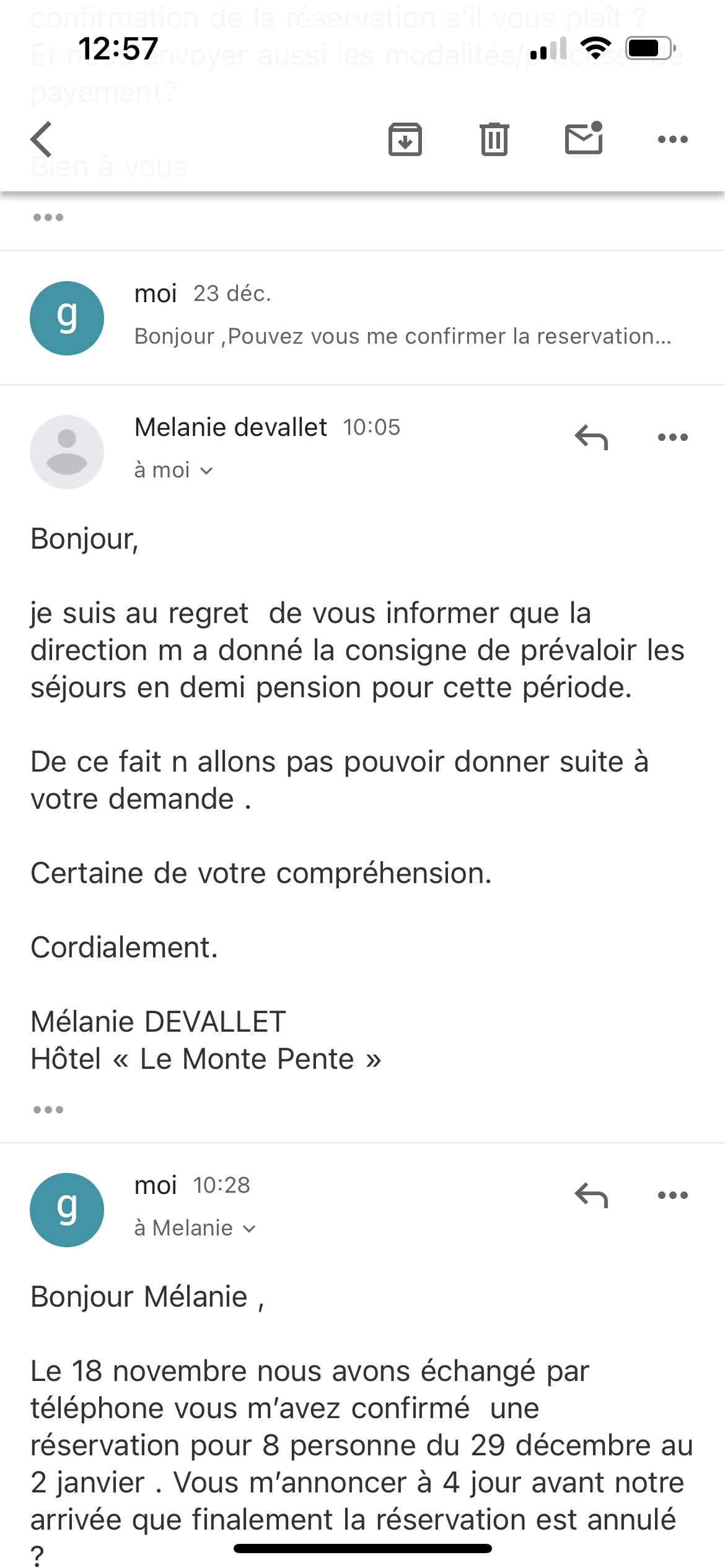Open more options for the 10:28 message

click(x=672, y=1195)
